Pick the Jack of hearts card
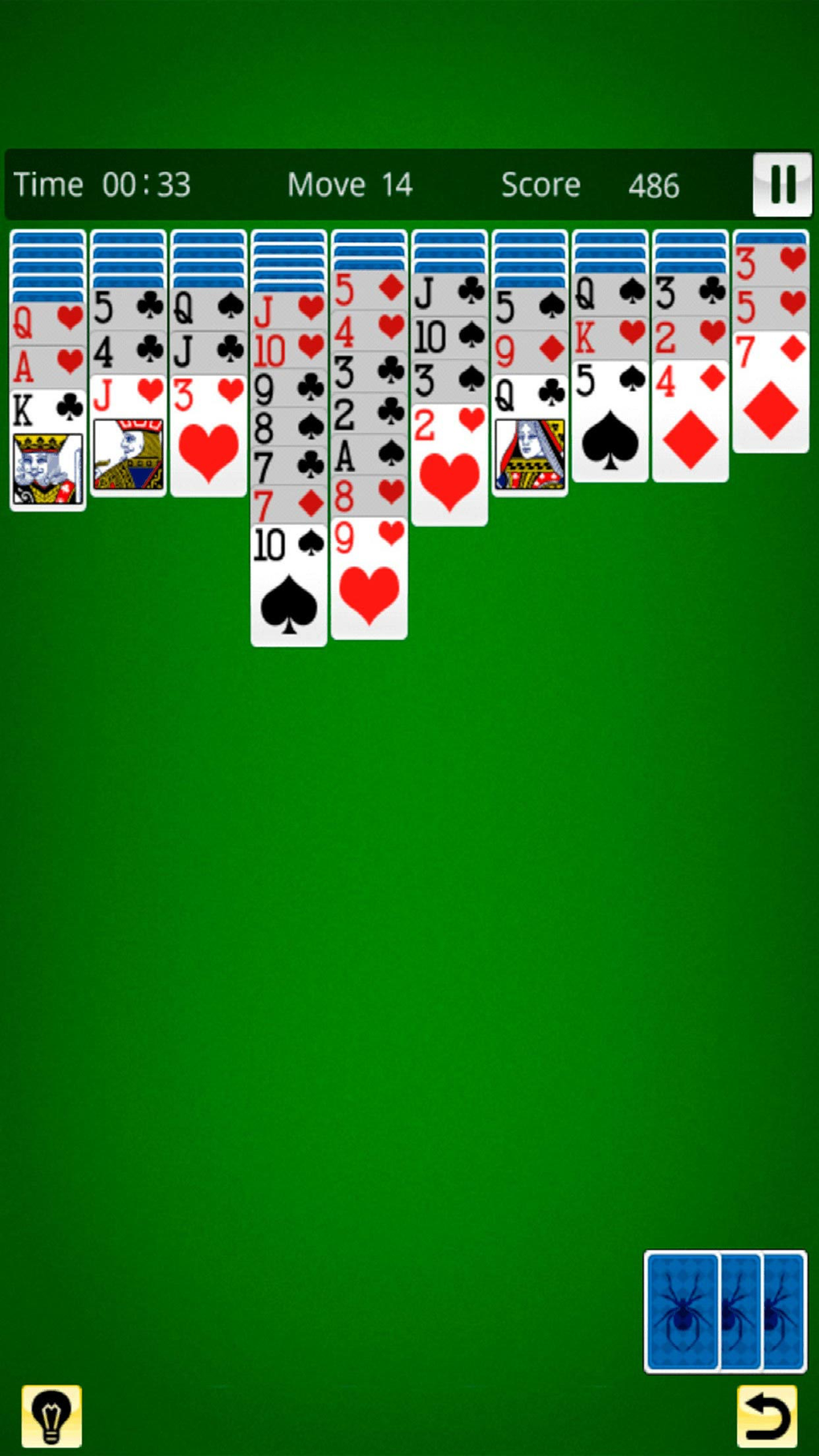The height and width of the screenshot is (1456, 819). (128, 438)
